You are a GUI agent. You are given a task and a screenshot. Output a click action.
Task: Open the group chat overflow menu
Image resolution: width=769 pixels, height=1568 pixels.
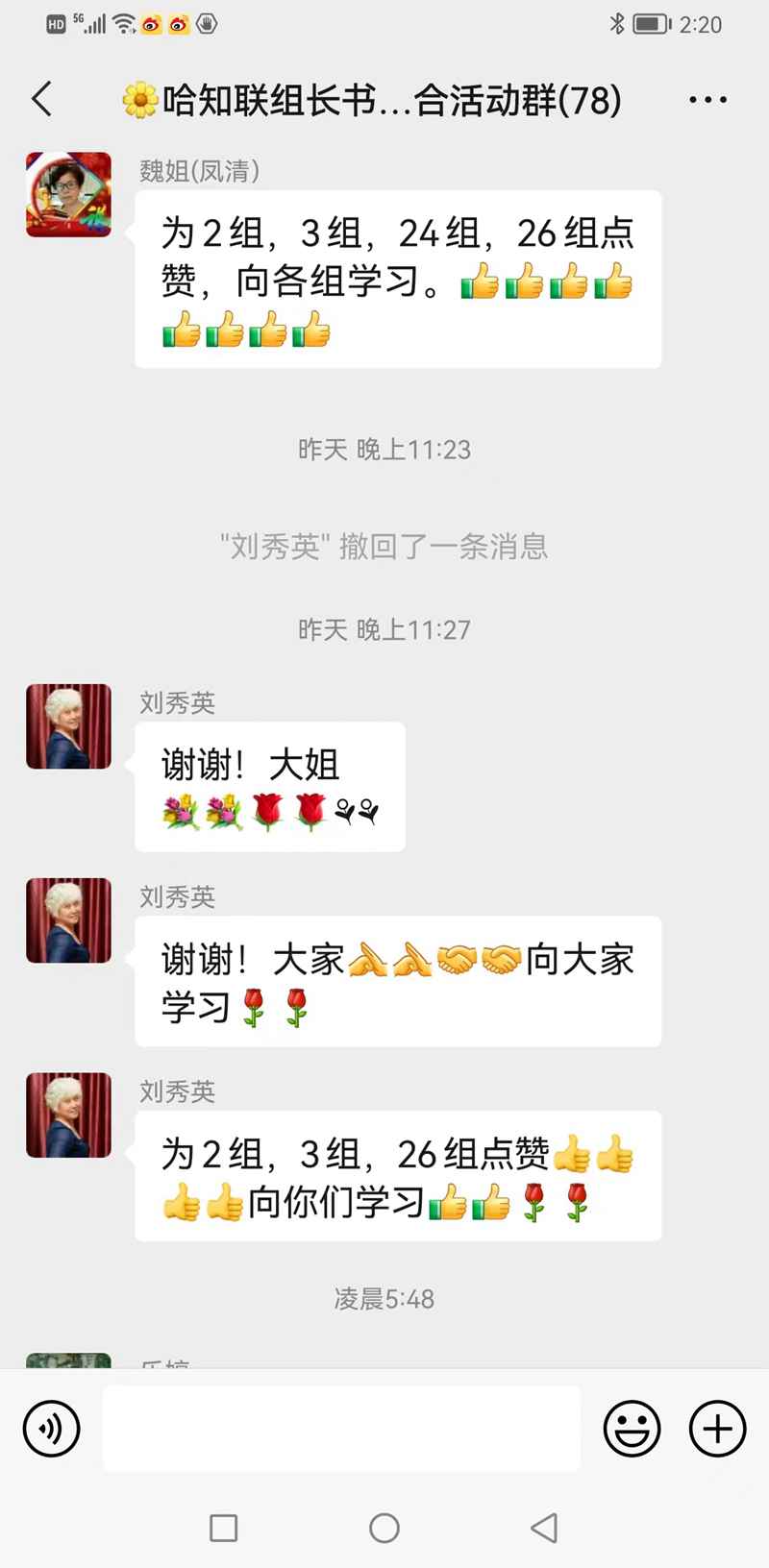707,100
